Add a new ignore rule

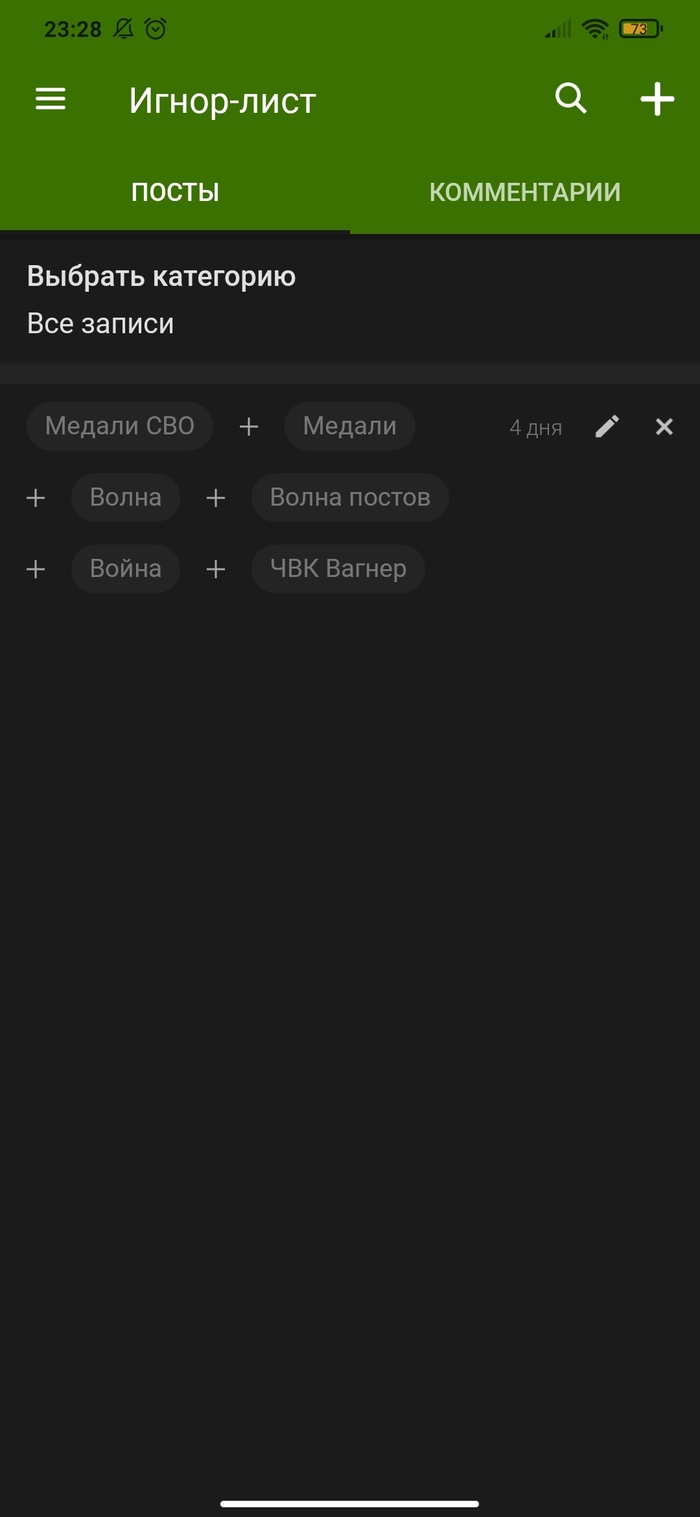[656, 99]
